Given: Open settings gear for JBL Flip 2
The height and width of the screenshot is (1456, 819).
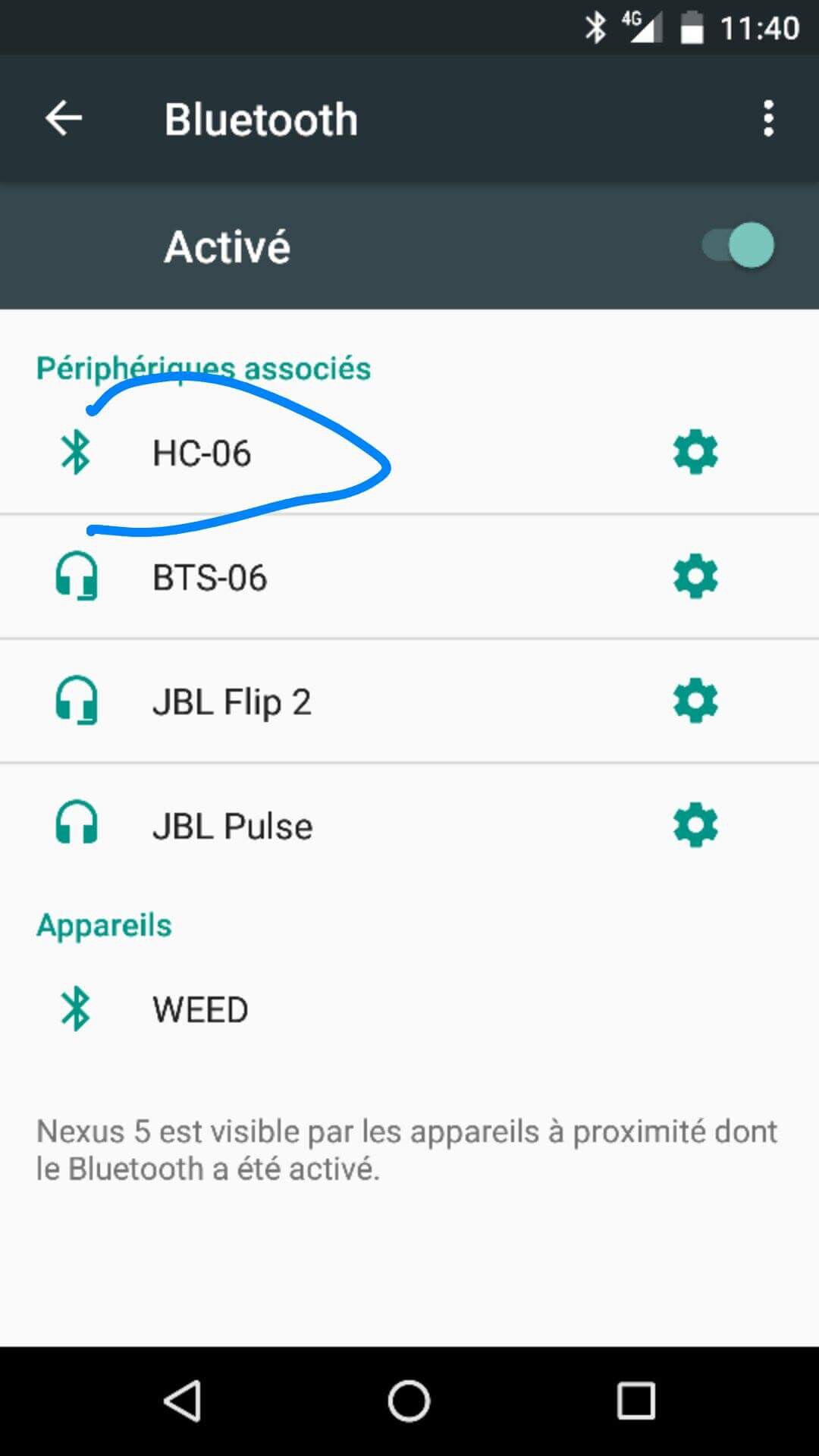Looking at the screenshot, I should pyautogui.click(x=695, y=701).
